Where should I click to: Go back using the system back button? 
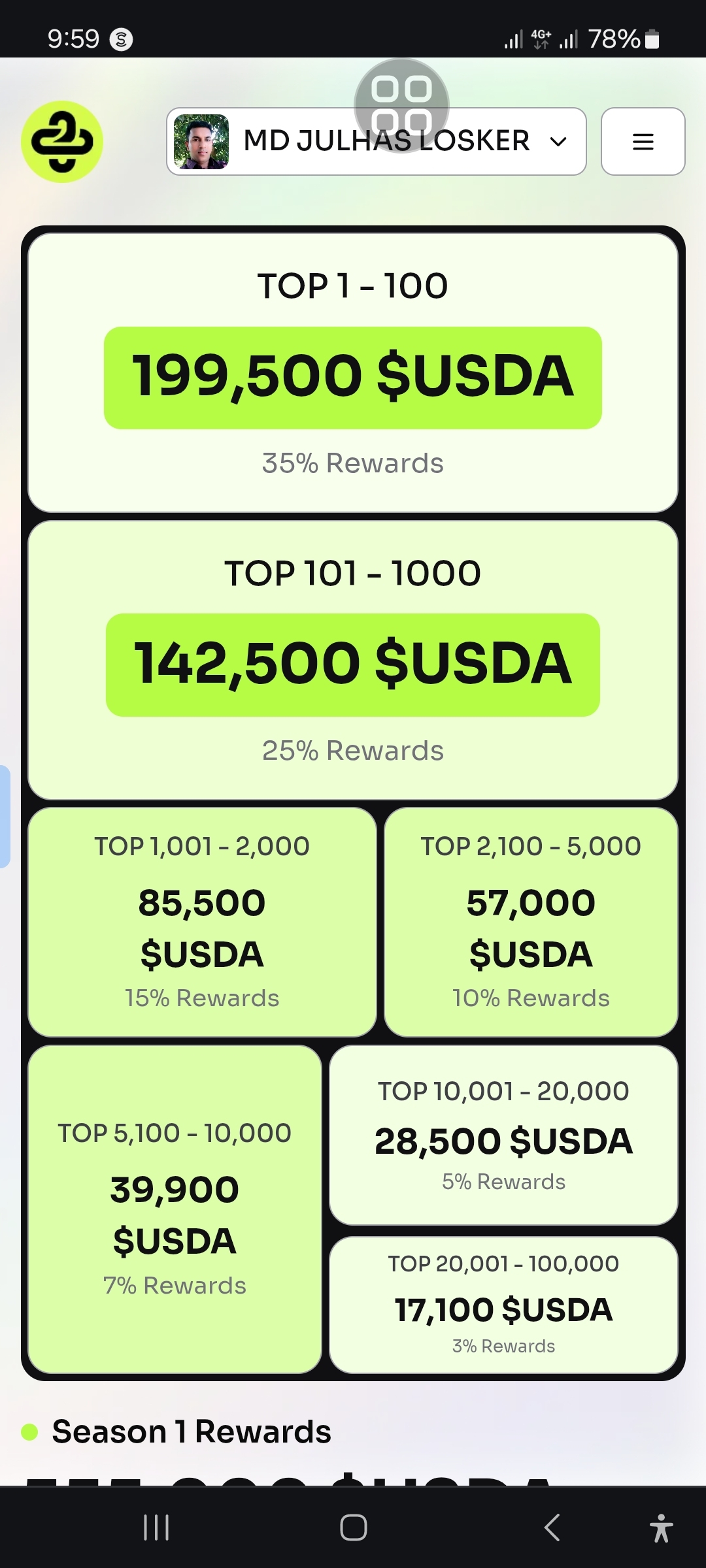point(552,1527)
